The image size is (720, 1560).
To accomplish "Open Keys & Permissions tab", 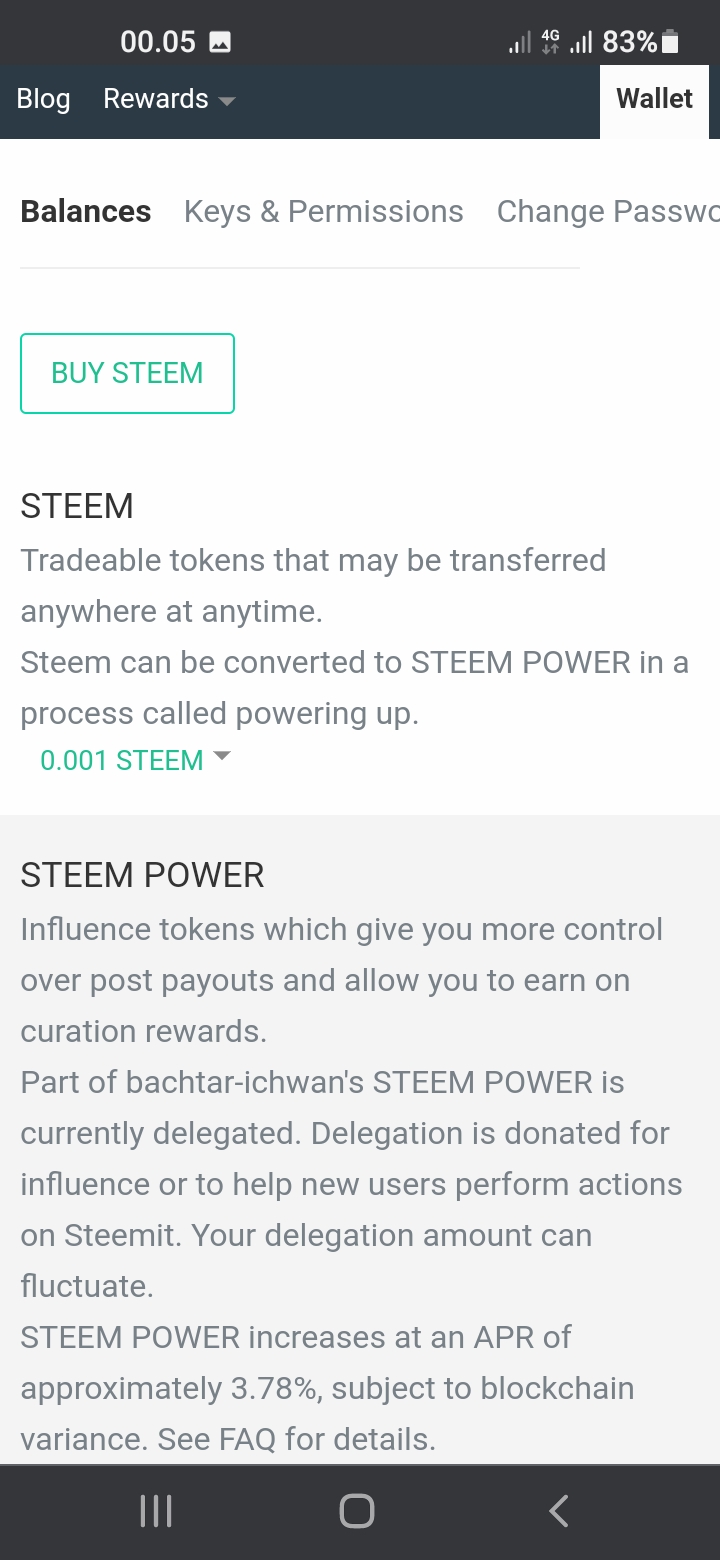I will point(323,212).
